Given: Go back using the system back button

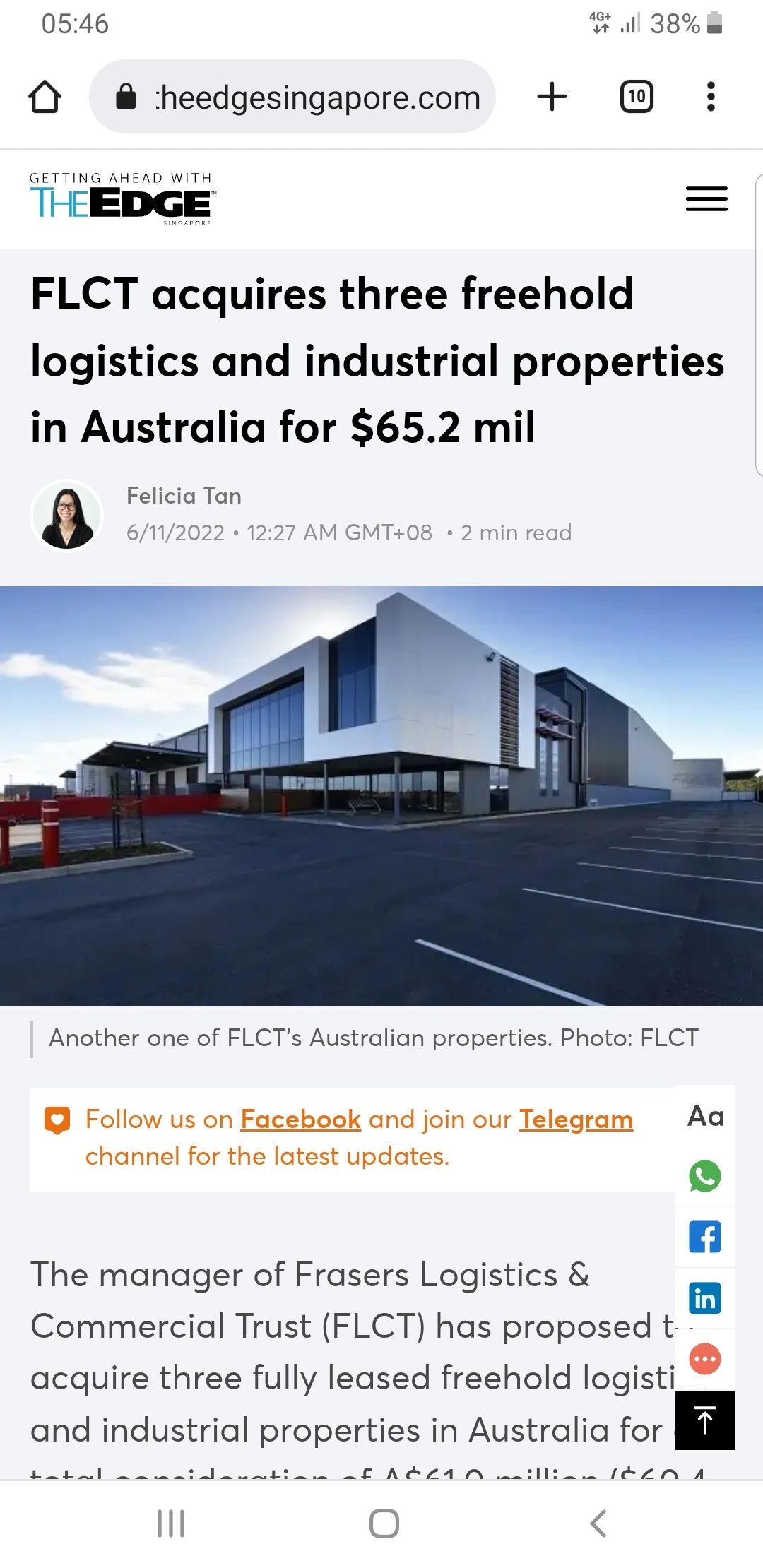Looking at the screenshot, I should [598, 1524].
